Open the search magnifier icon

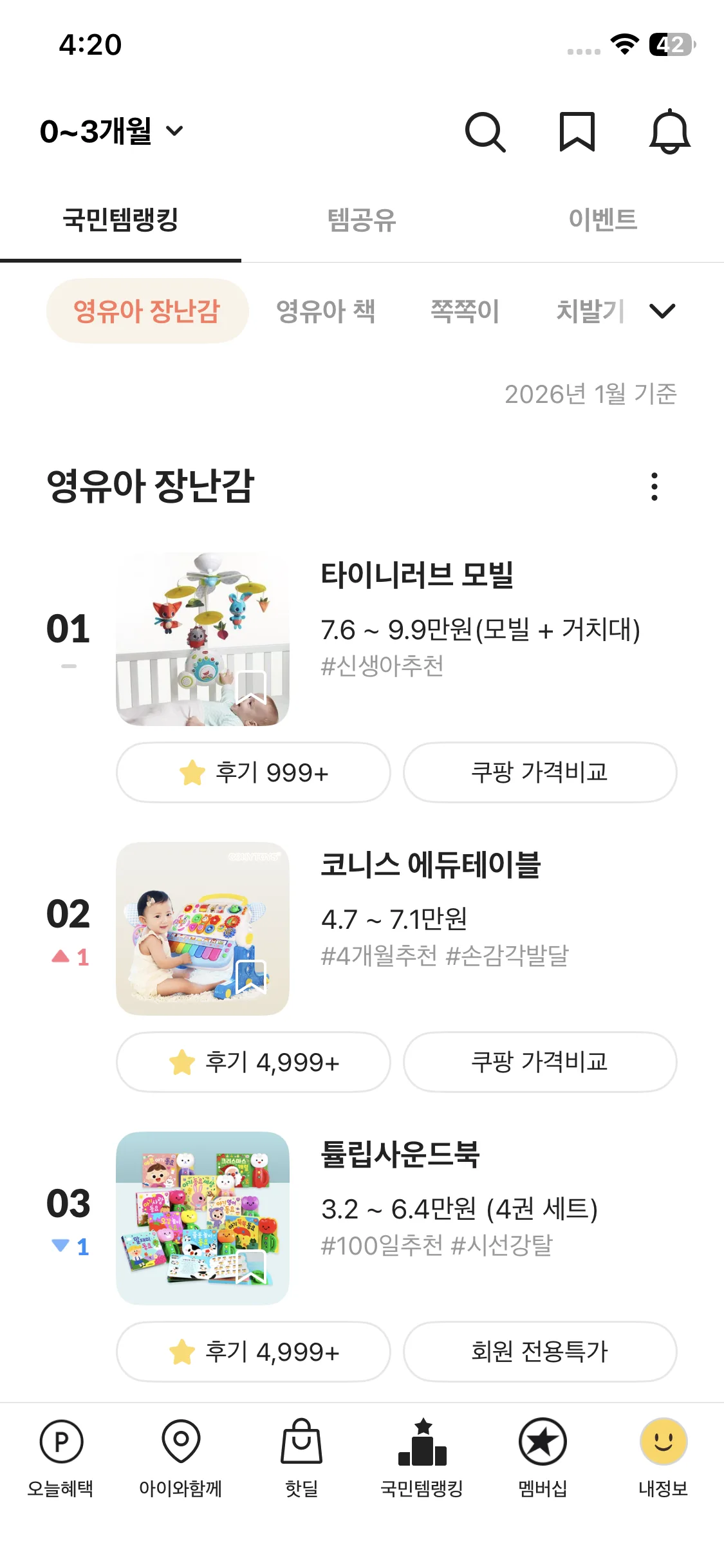485,132
